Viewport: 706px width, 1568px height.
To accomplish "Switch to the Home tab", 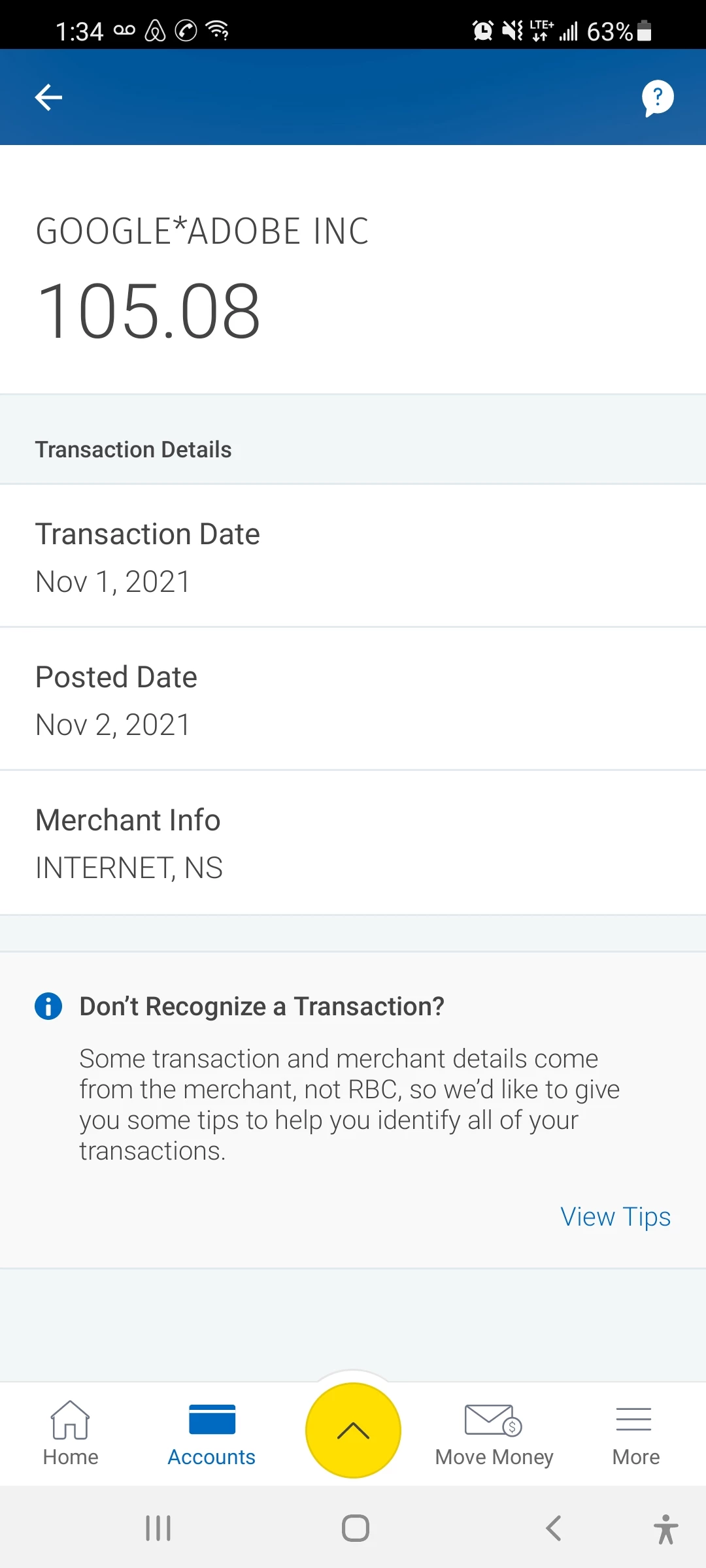I will pos(71,1433).
